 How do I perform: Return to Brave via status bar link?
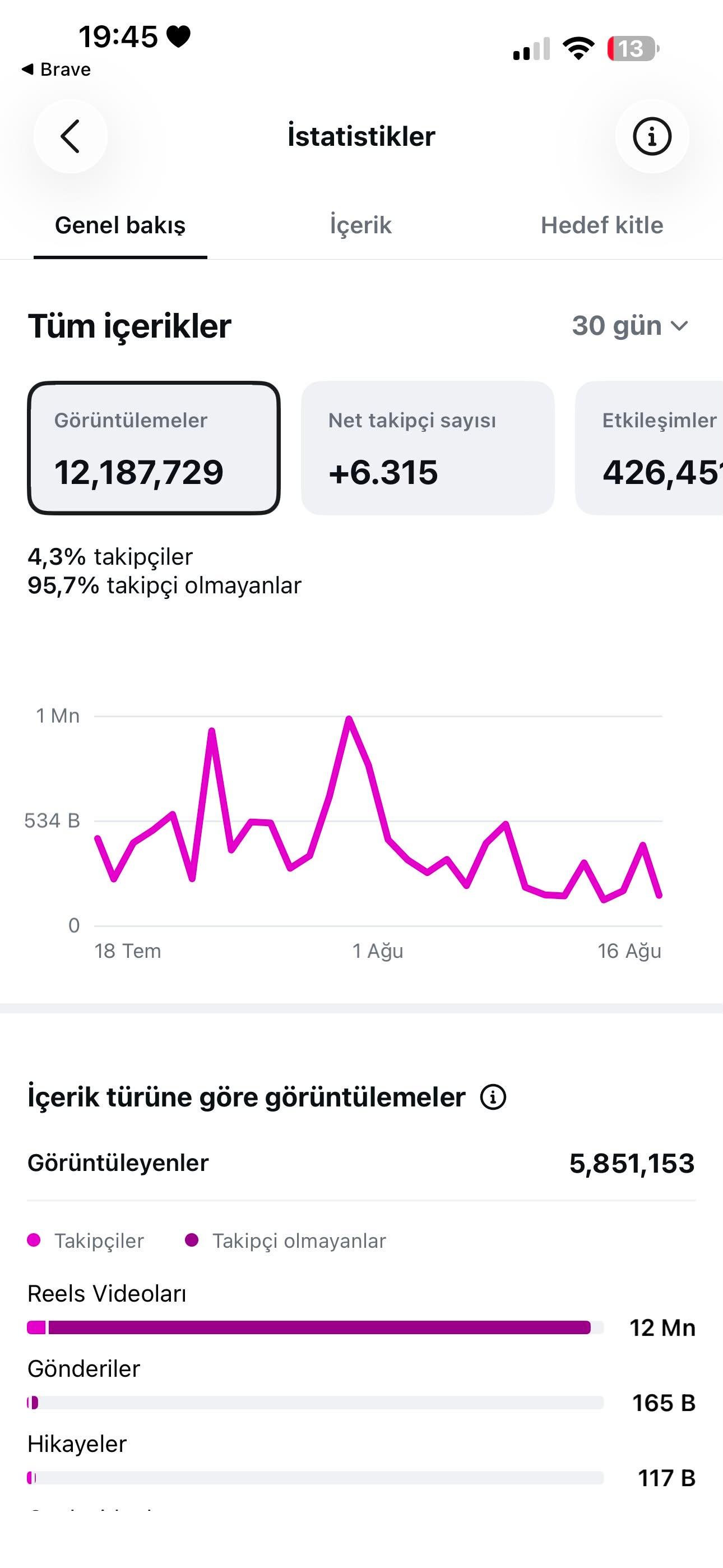tap(56, 70)
